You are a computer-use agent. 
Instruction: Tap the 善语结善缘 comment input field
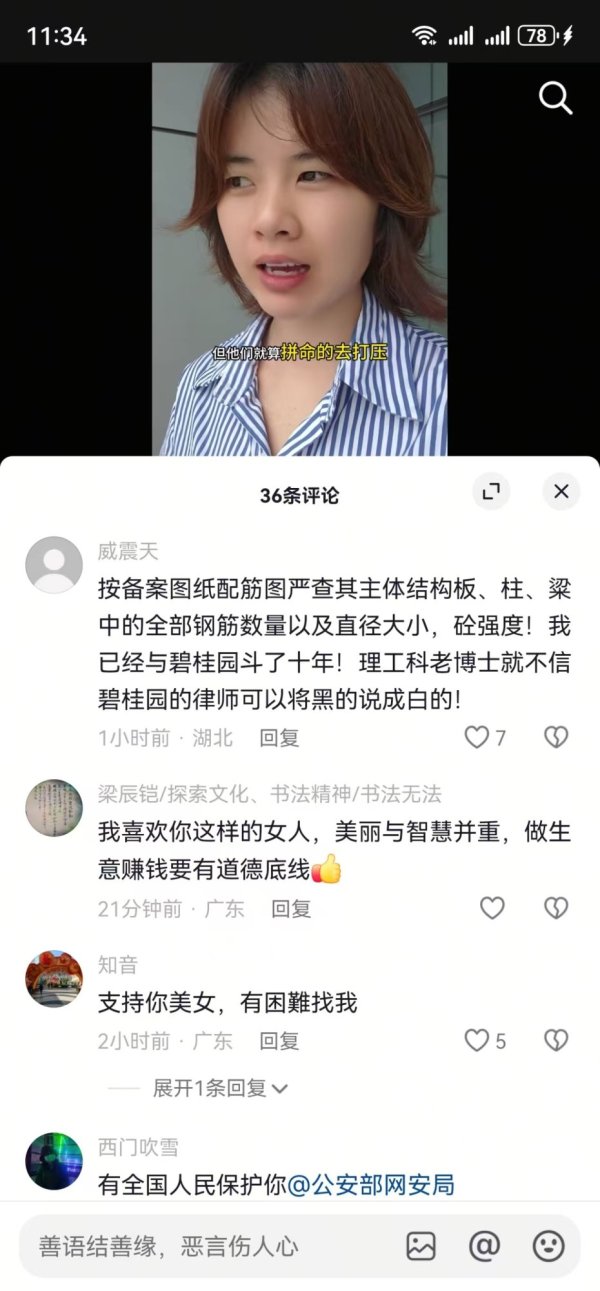pos(200,1246)
